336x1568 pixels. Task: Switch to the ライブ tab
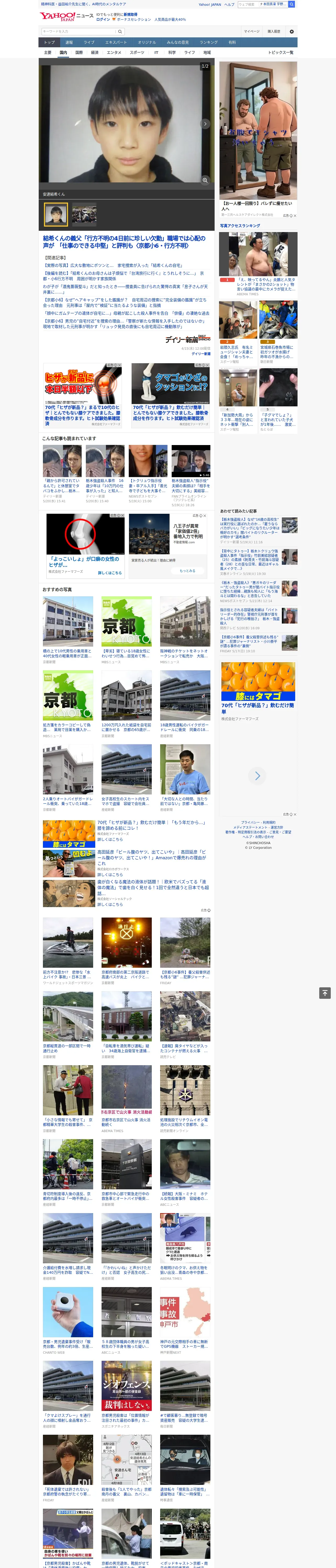point(89,43)
